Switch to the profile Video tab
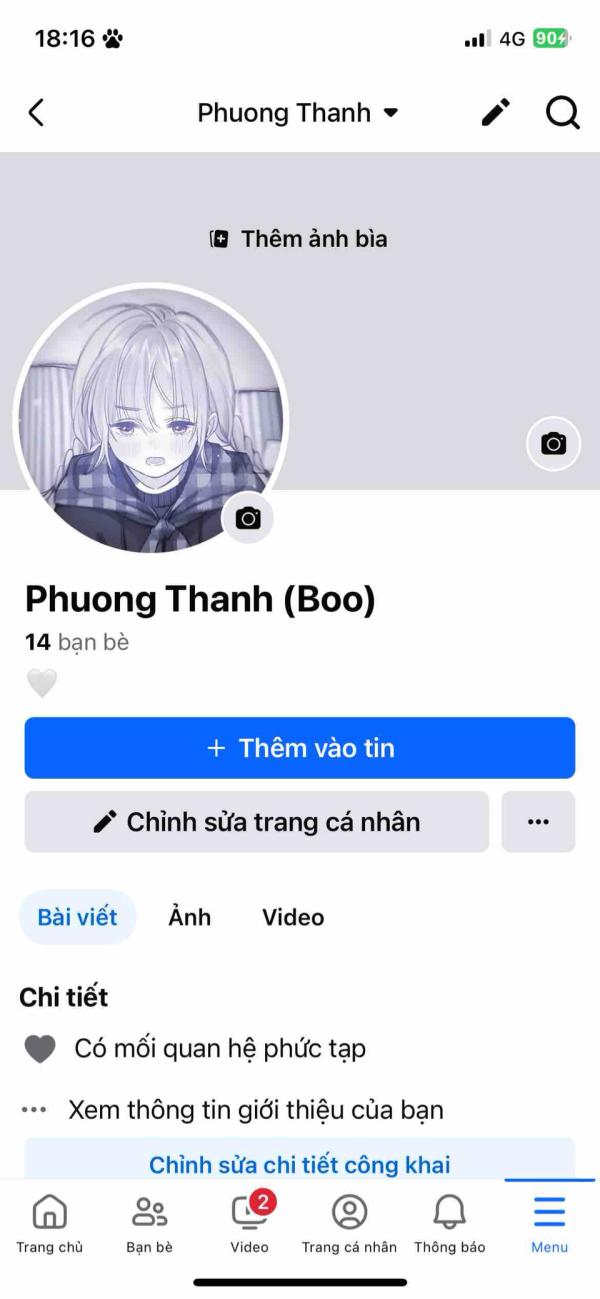600x1299 pixels. (293, 917)
